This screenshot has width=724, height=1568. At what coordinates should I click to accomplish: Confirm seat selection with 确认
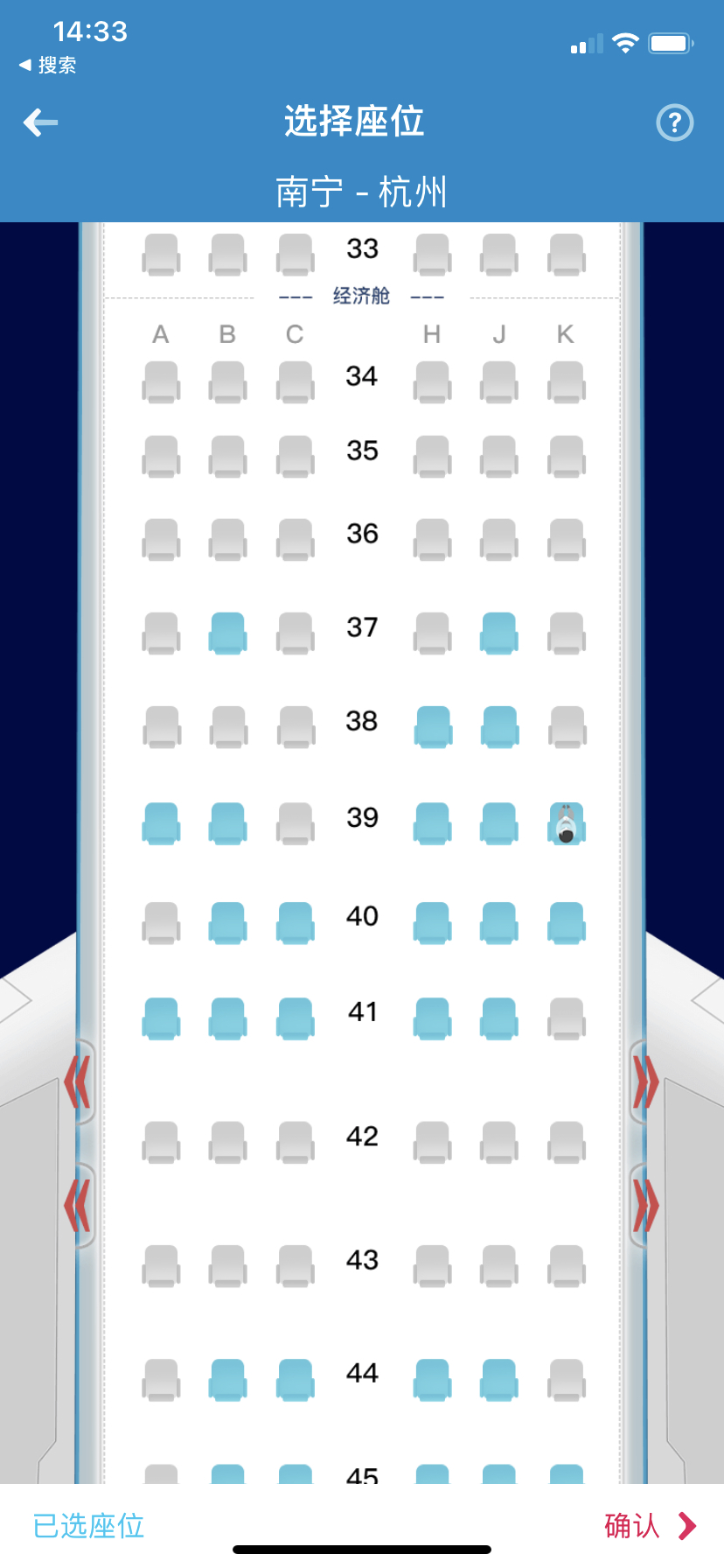[x=649, y=1525]
